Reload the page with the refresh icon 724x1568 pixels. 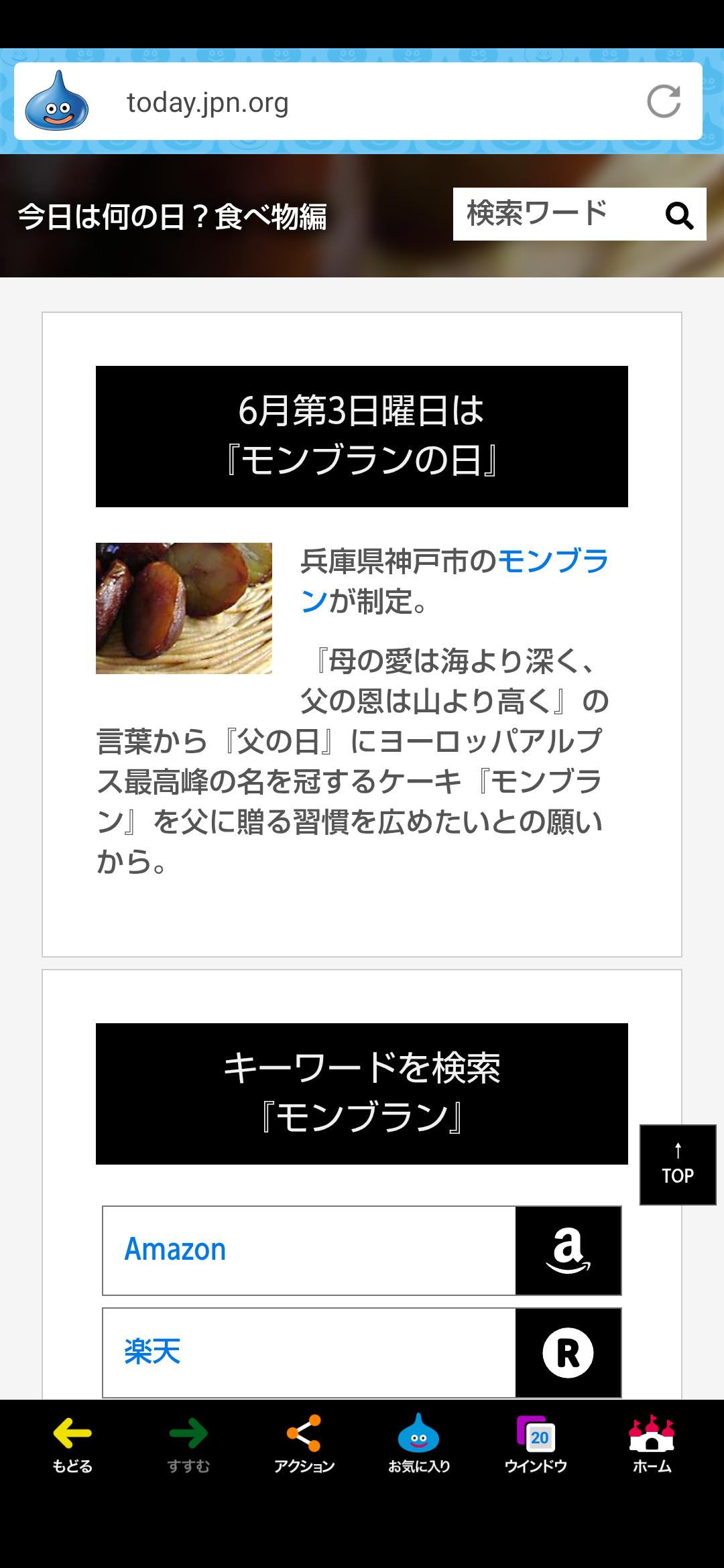pyautogui.click(x=664, y=102)
